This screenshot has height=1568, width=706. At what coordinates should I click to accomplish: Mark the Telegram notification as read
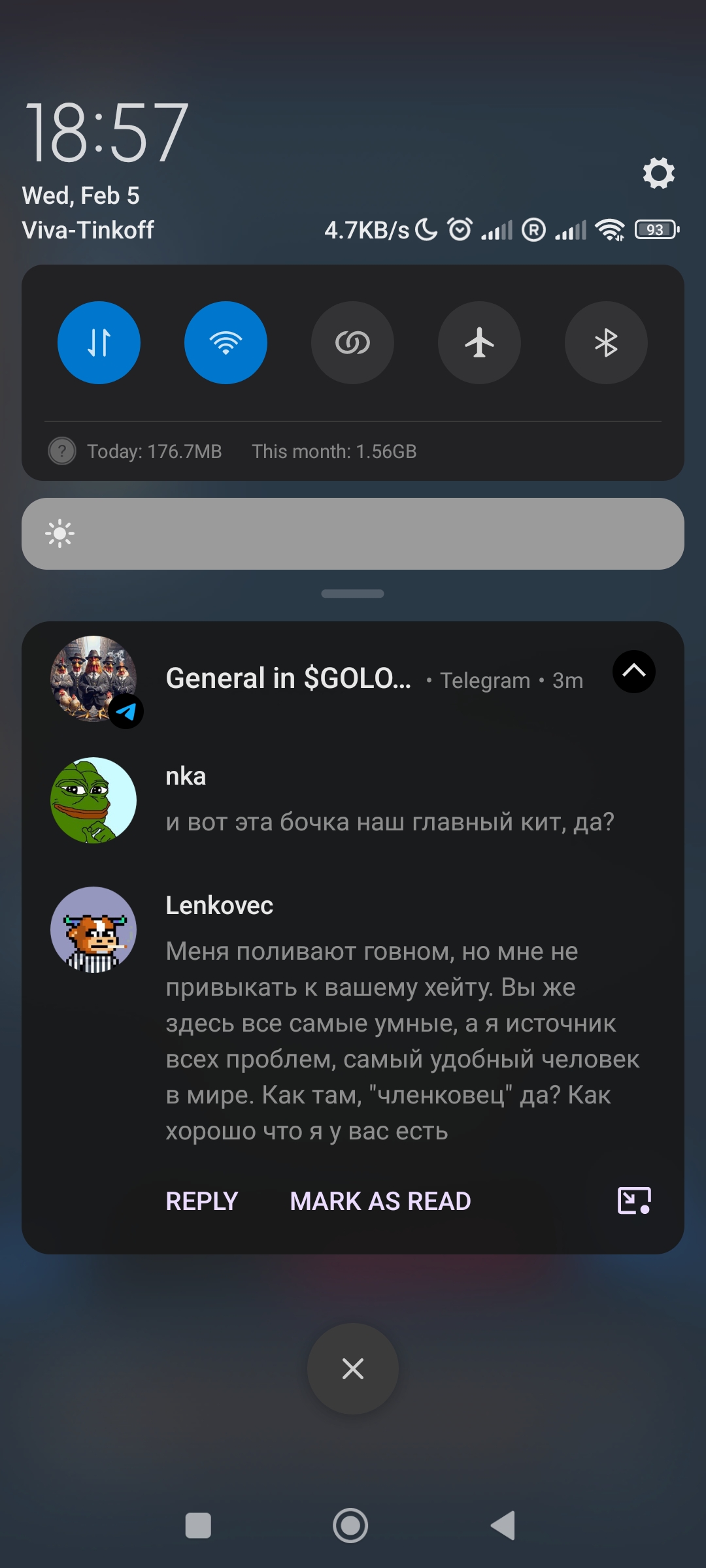coord(380,1201)
